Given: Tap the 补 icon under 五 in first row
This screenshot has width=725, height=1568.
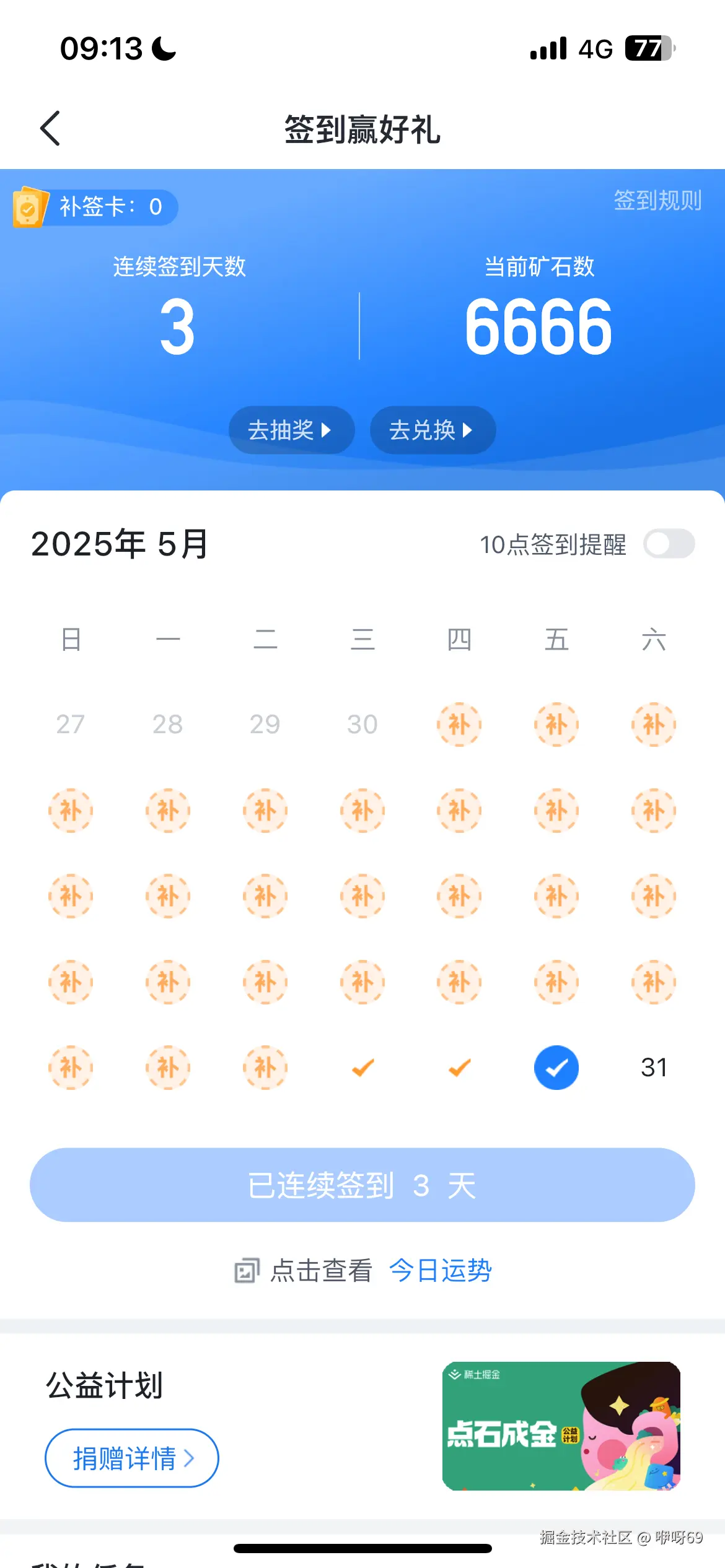Looking at the screenshot, I should click(x=556, y=725).
